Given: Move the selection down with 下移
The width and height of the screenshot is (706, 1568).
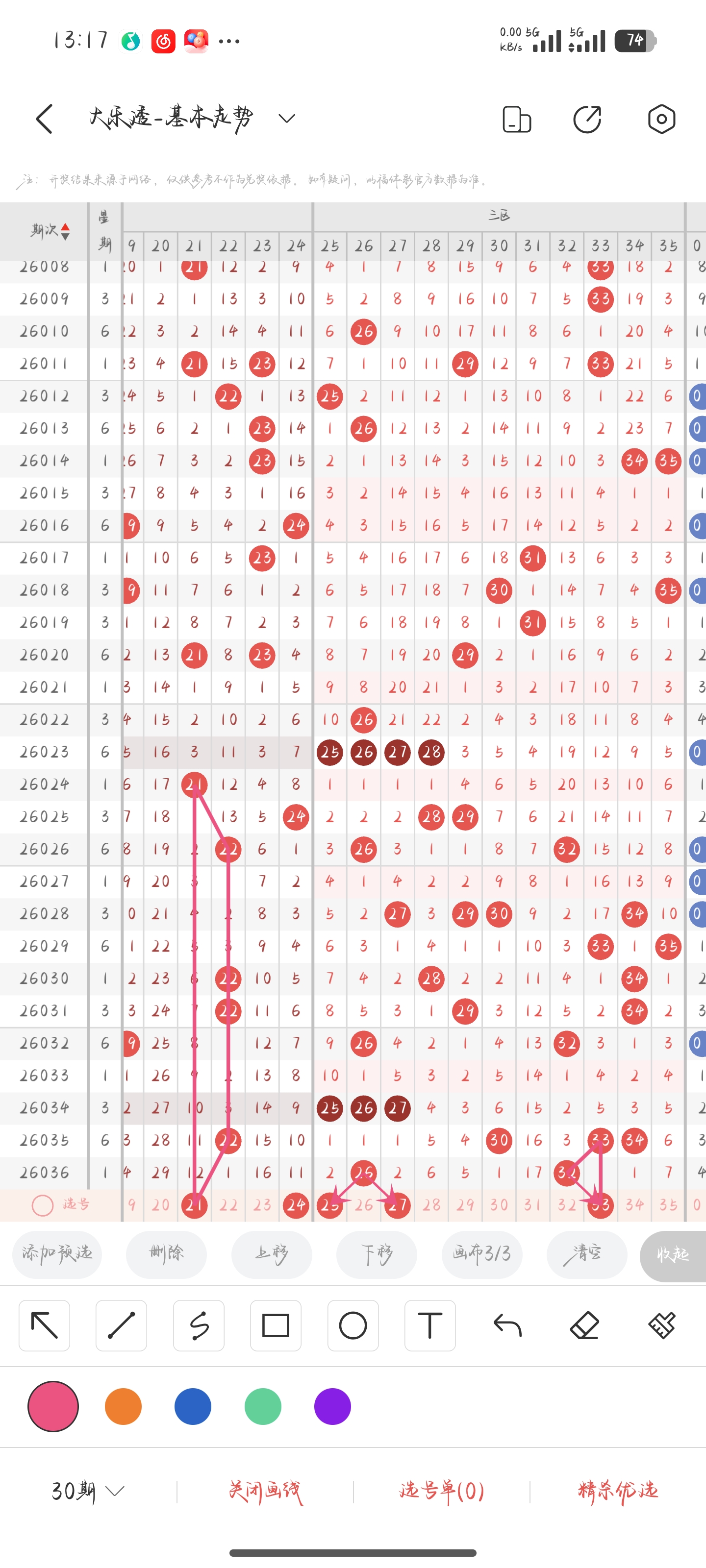Looking at the screenshot, I should tap(377, 1253).
